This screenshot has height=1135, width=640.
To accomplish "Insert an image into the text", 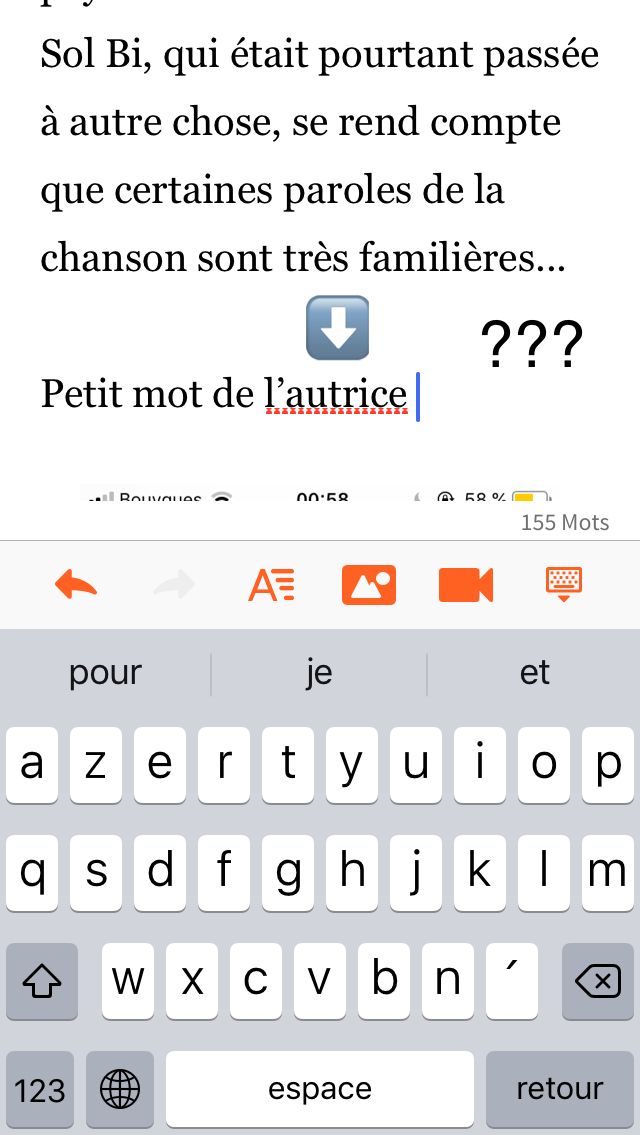I will click(369, 583).
